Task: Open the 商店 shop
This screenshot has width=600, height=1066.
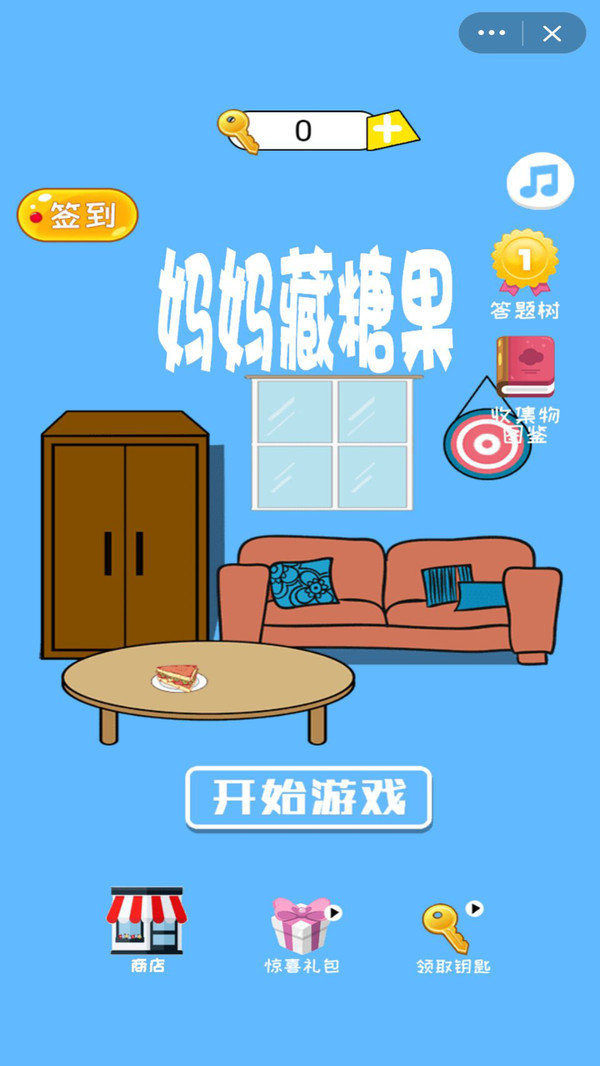Action: [147, 930]
